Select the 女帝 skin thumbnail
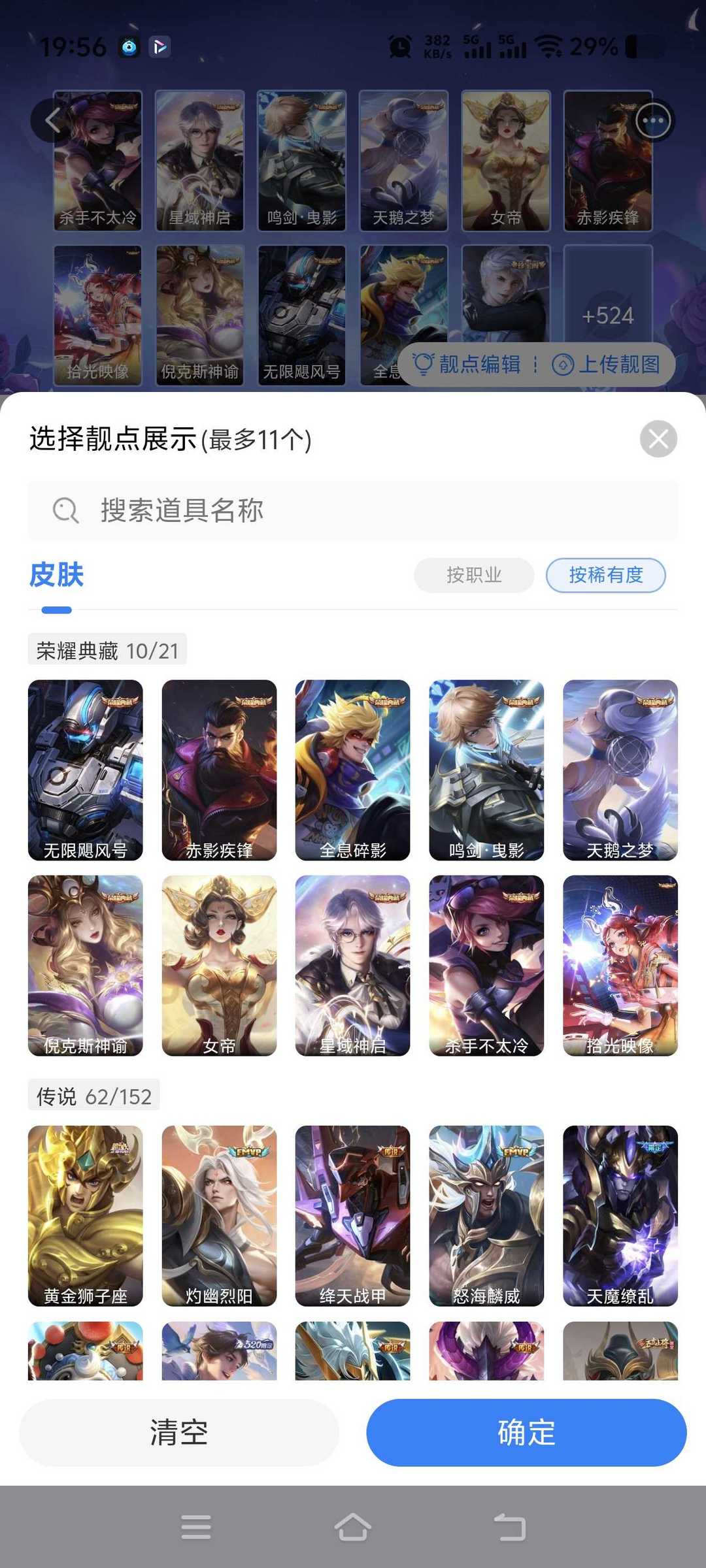The image size is (706, 1568). pos(218,962)
